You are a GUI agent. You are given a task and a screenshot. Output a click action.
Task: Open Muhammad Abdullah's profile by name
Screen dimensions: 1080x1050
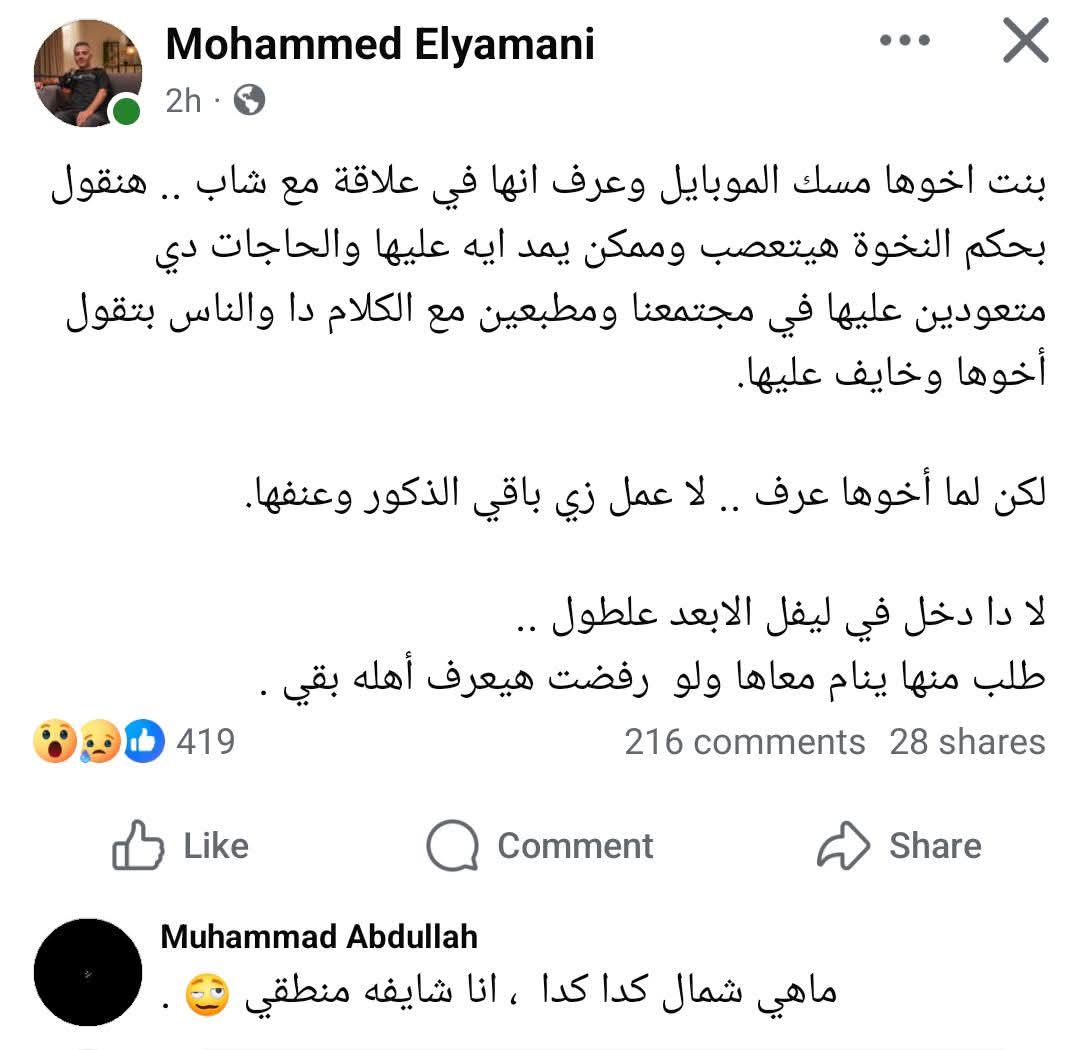pos(318,936)
